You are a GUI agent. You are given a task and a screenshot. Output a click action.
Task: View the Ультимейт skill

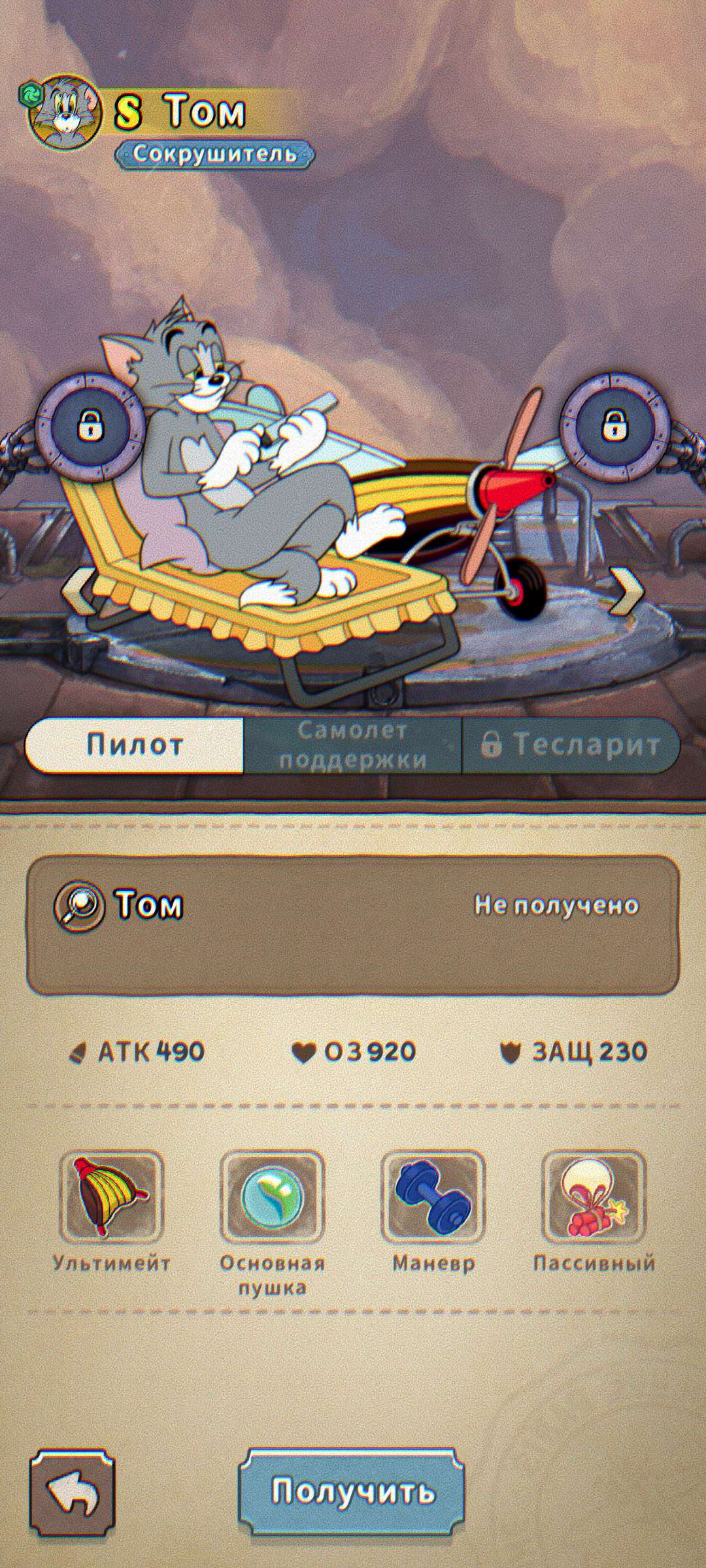pos(111,1196)
